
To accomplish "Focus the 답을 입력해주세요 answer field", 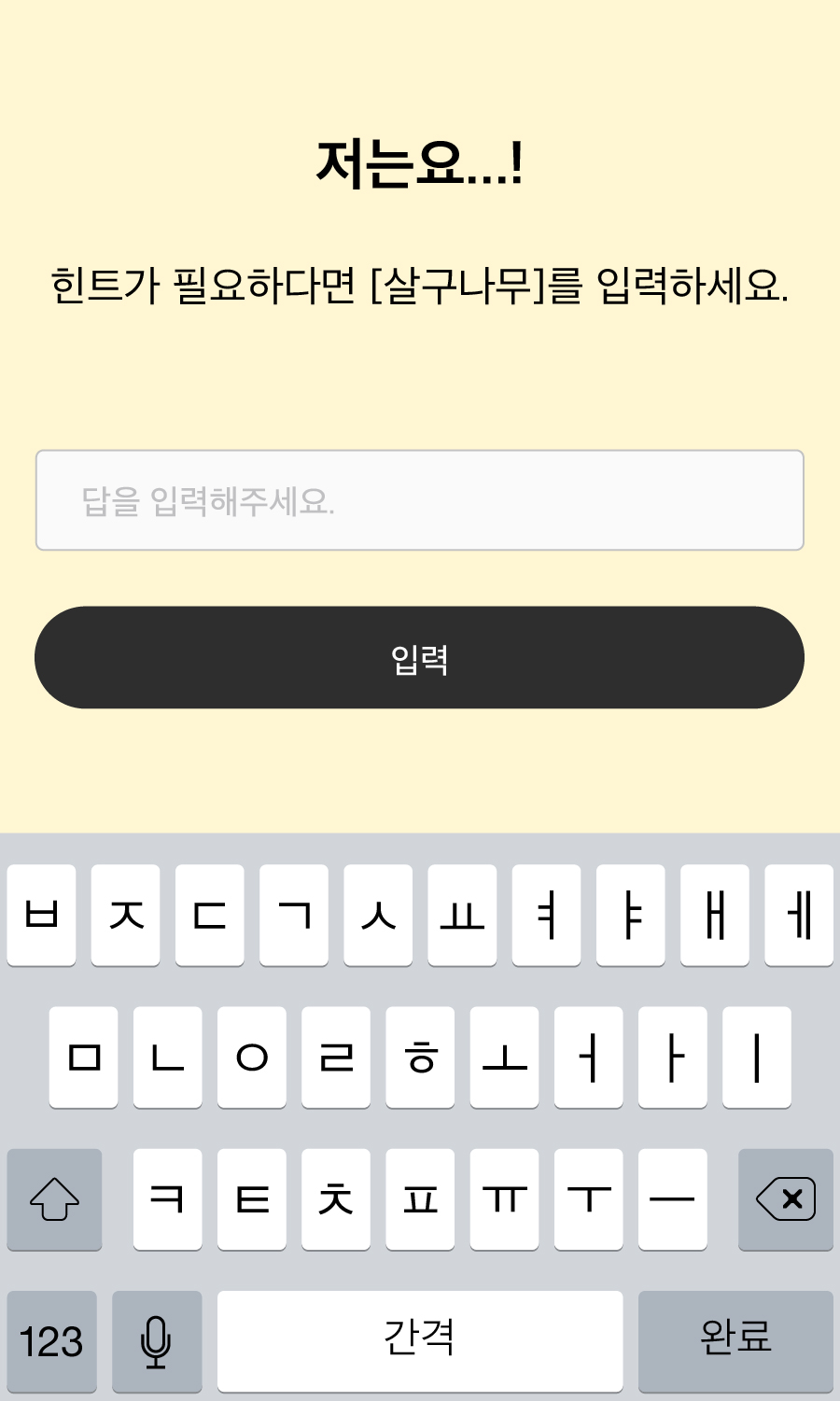I will point(419,500).
